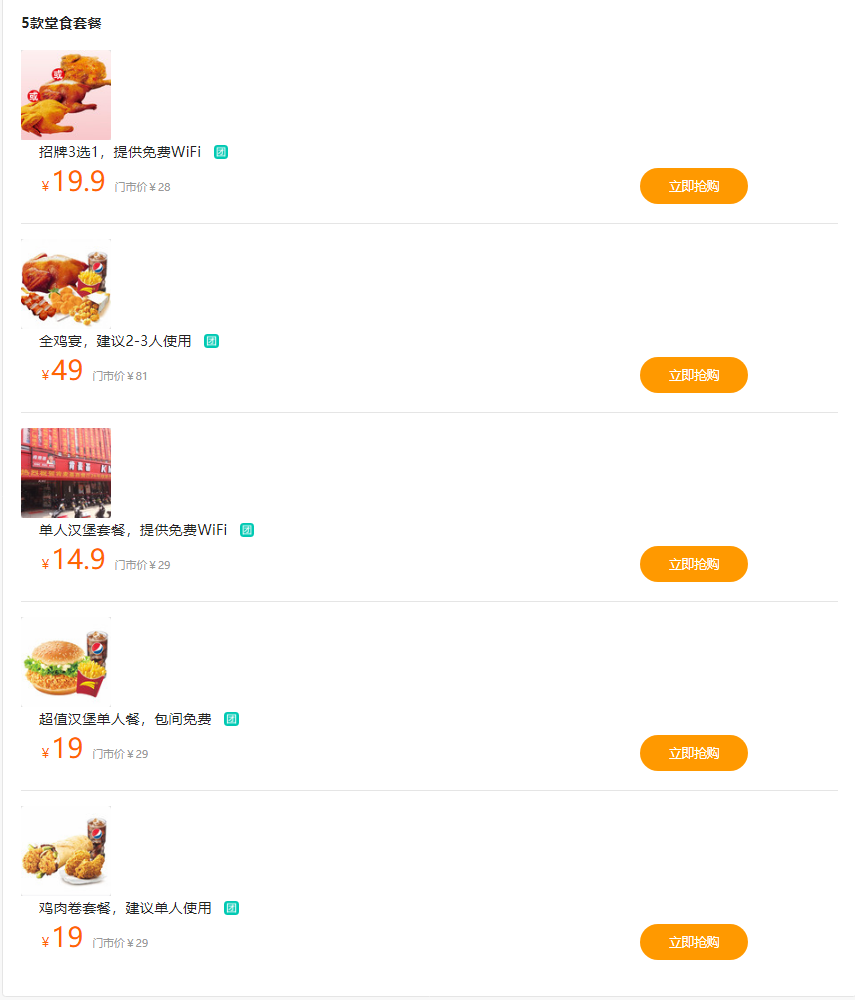View the 超值汉堡单人餐 image
This screenshot has width=855, height=1000.
point(66,662)
